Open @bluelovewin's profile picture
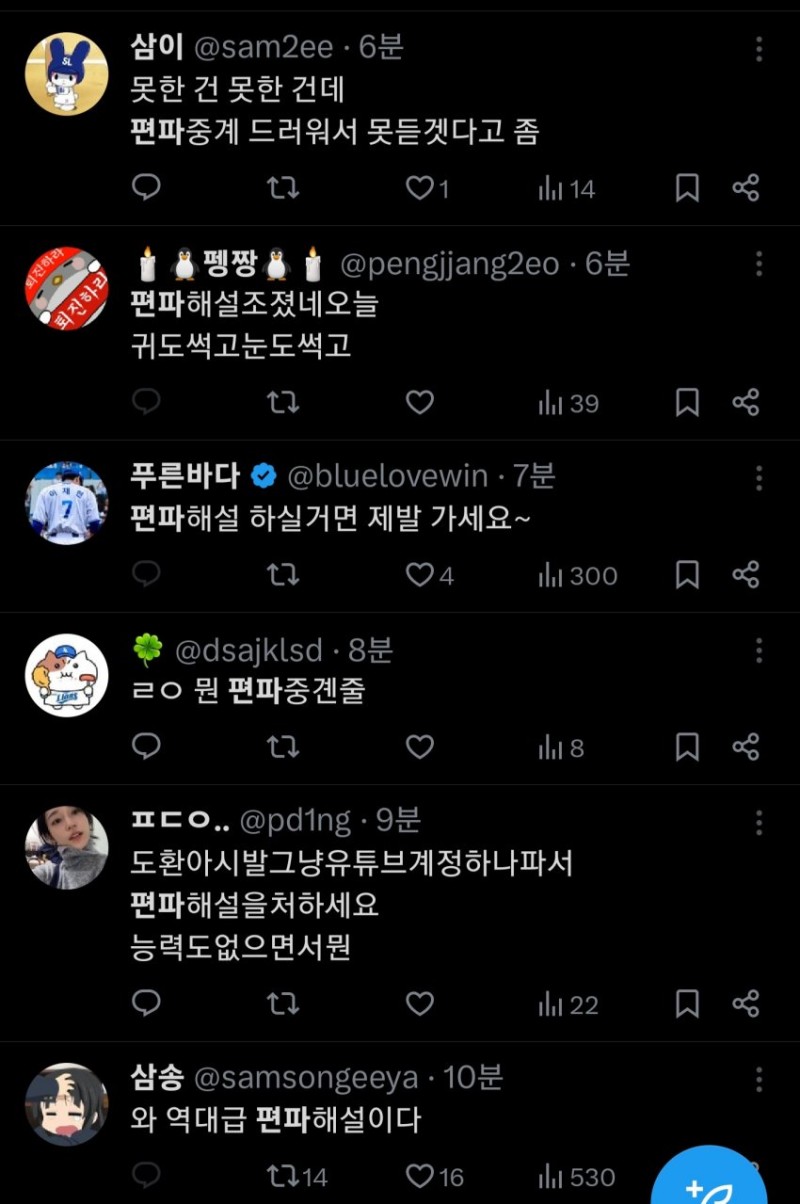Screen dimensions: 800x1204 pos(66,503)
